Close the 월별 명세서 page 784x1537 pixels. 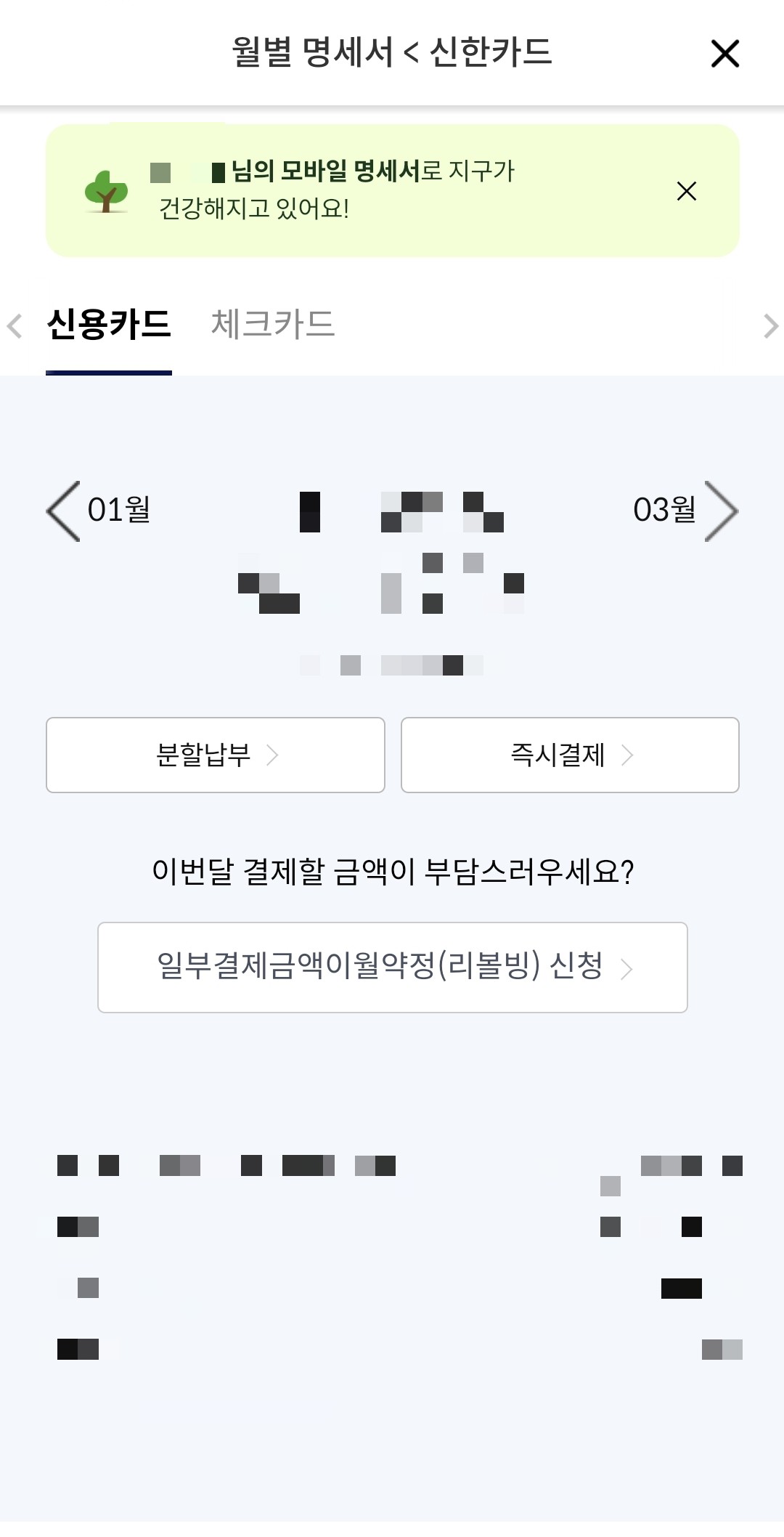724,54
